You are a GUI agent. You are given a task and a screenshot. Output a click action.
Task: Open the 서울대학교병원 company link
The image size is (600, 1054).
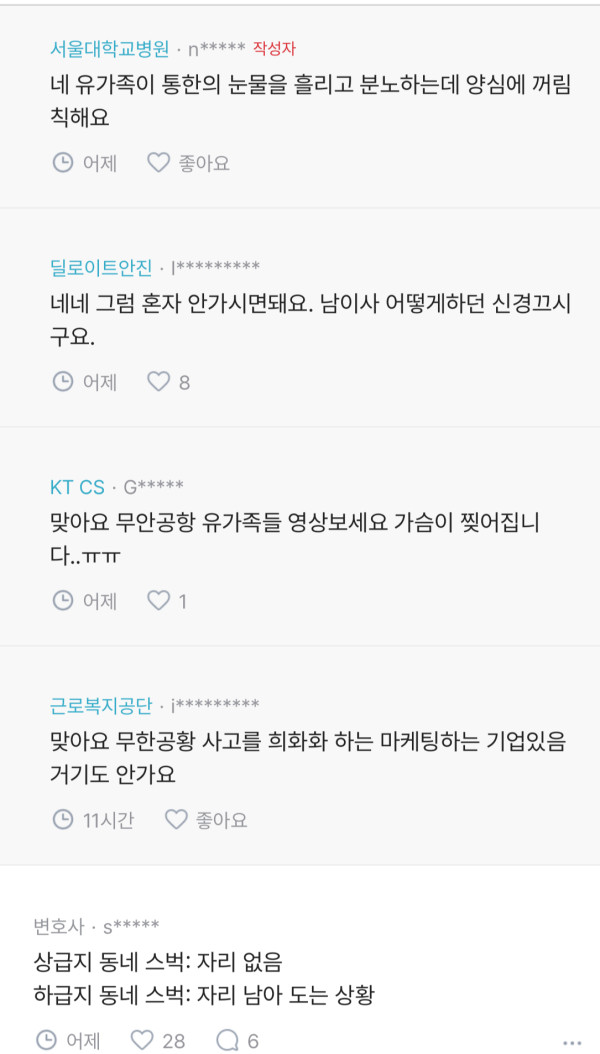coord(110,48)
